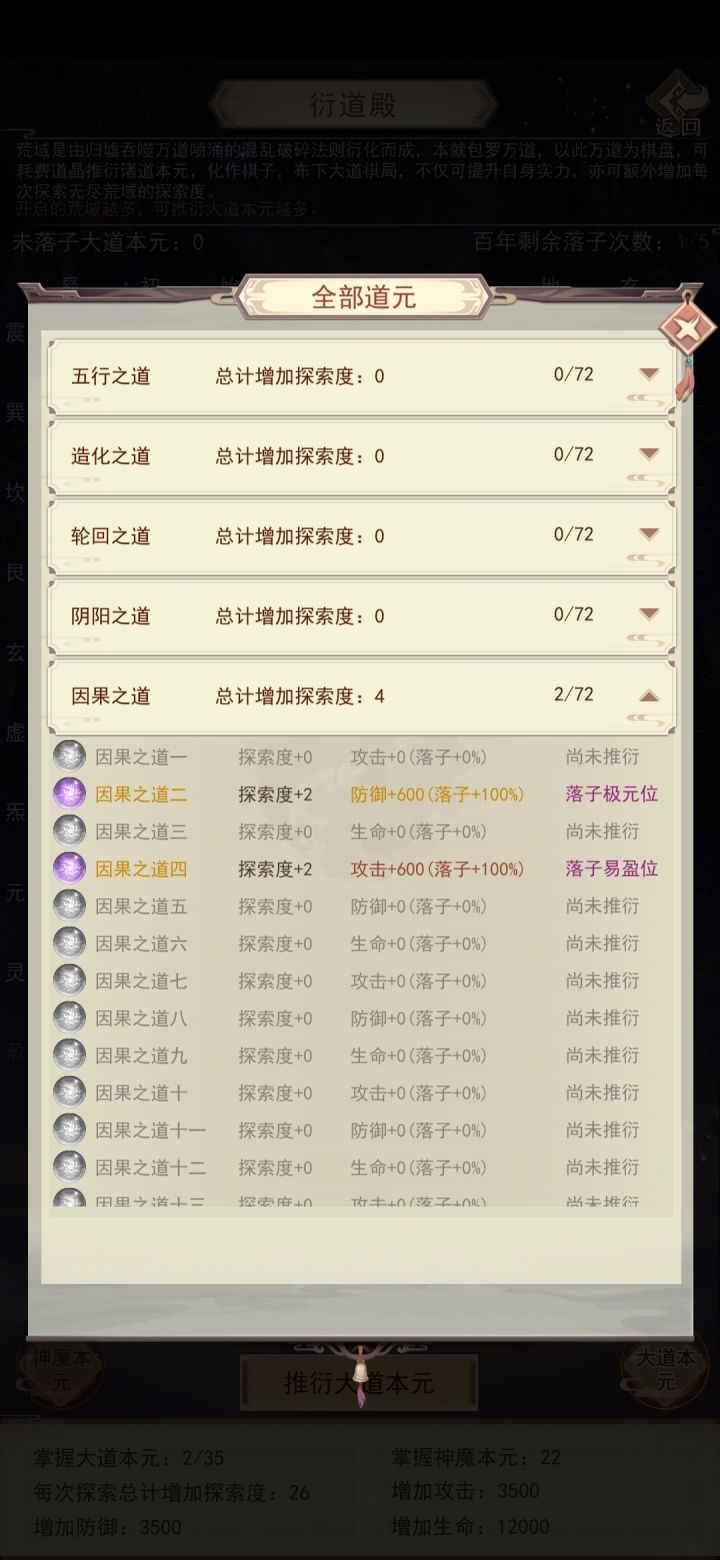
Task: Click the purple orb icon of 因果之道四
Action: pyautogui.click(x=70, y=868)
